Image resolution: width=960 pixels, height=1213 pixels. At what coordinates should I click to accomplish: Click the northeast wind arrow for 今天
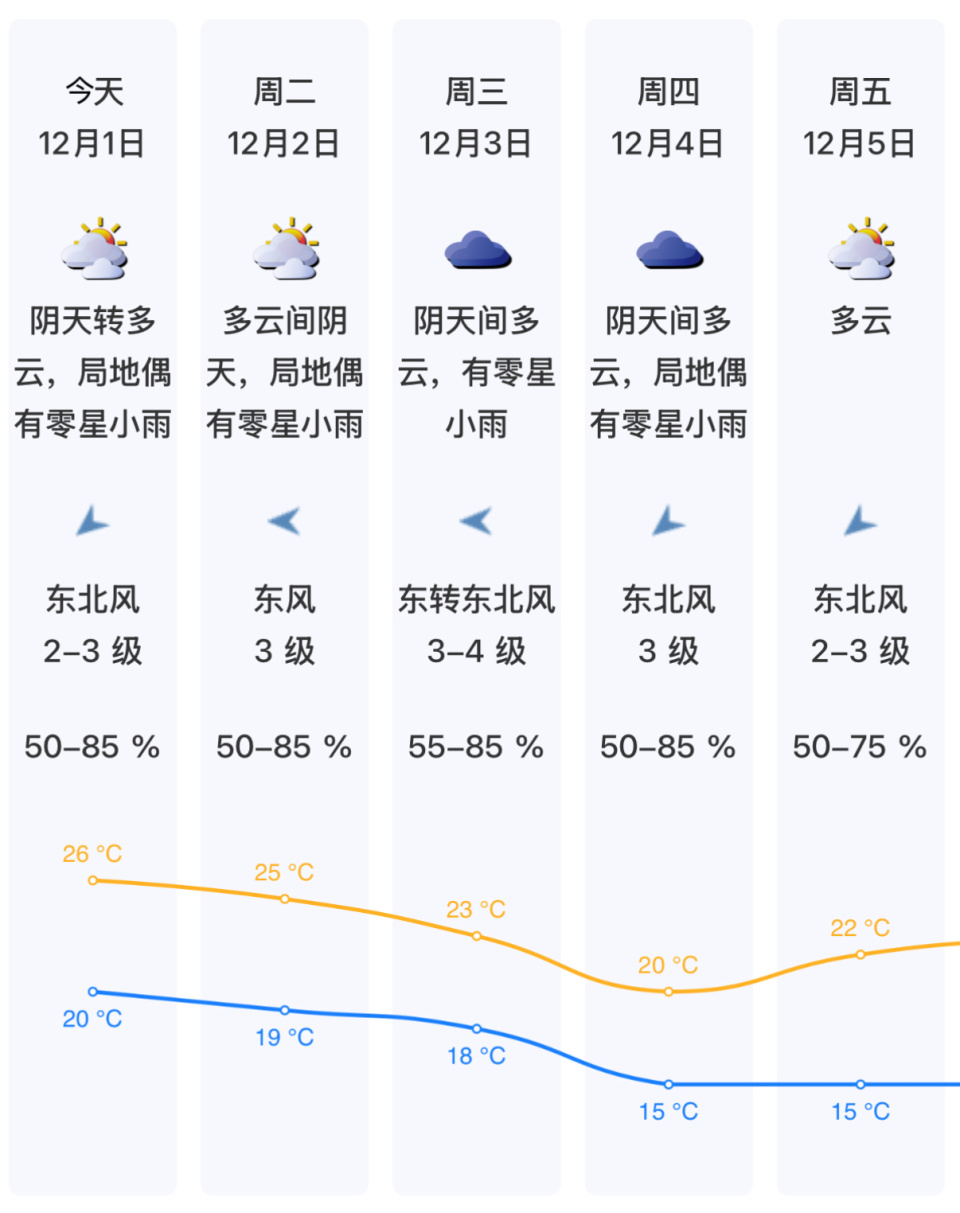click(x=93, y=520)
